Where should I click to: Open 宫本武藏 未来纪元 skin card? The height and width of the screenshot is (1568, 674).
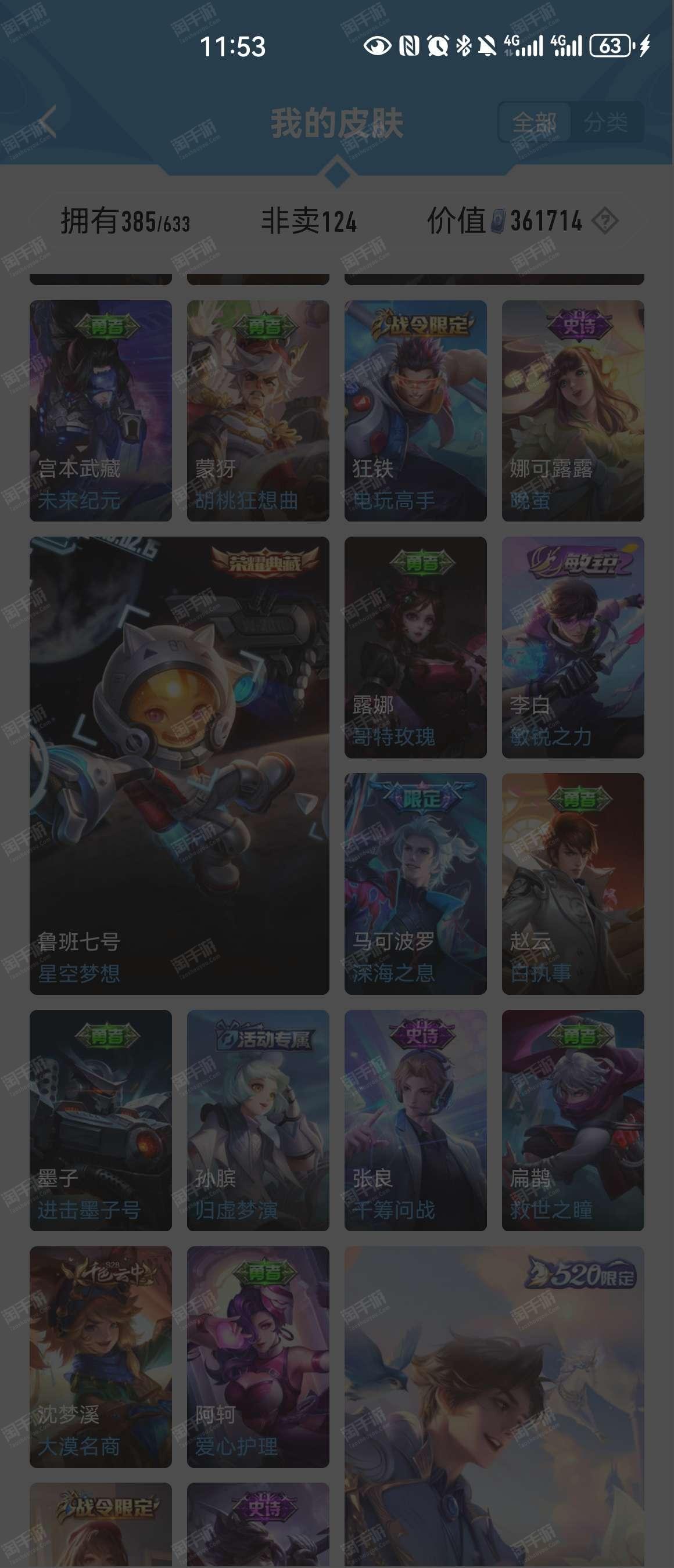click(x=101, y=410)
